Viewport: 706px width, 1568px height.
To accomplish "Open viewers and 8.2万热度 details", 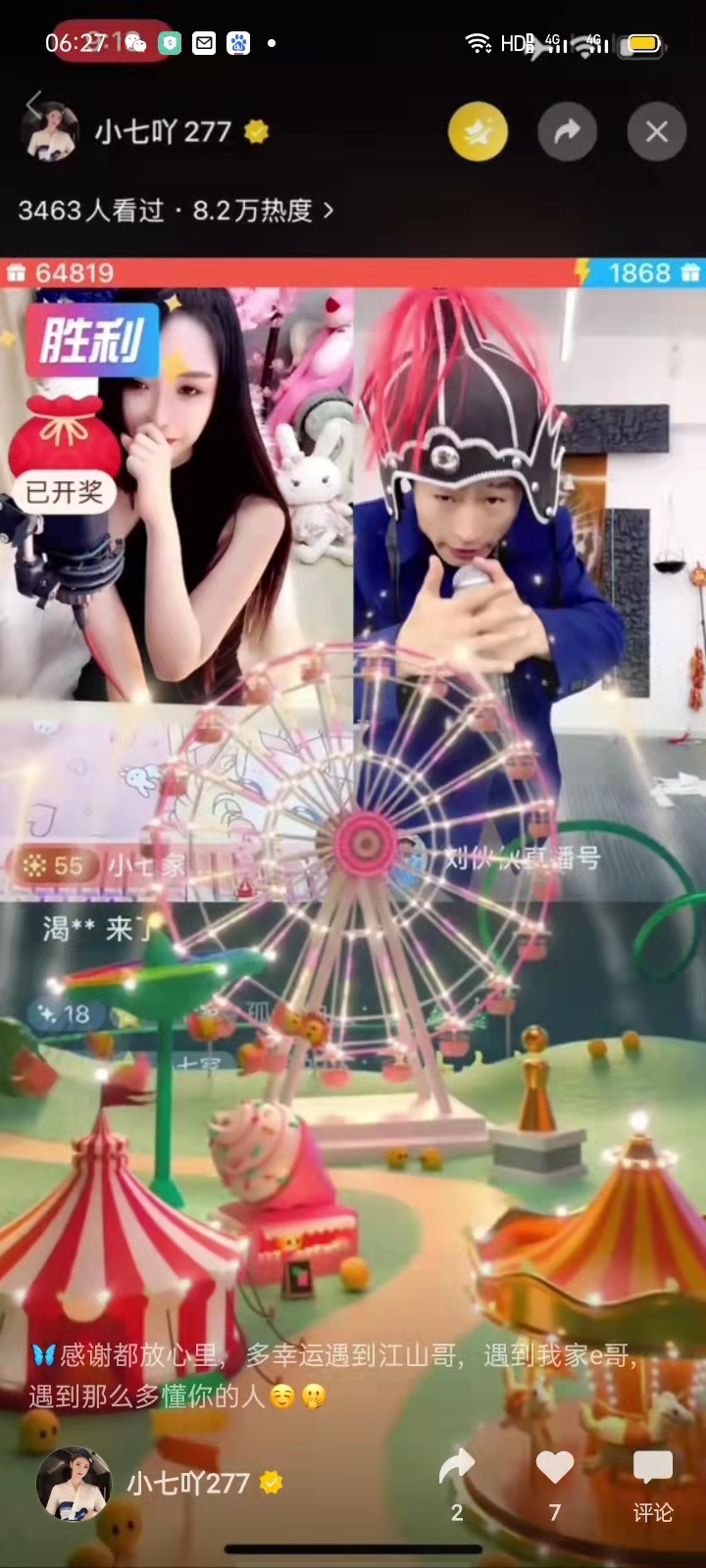I will pyautogui.click(x=176, y=210).
